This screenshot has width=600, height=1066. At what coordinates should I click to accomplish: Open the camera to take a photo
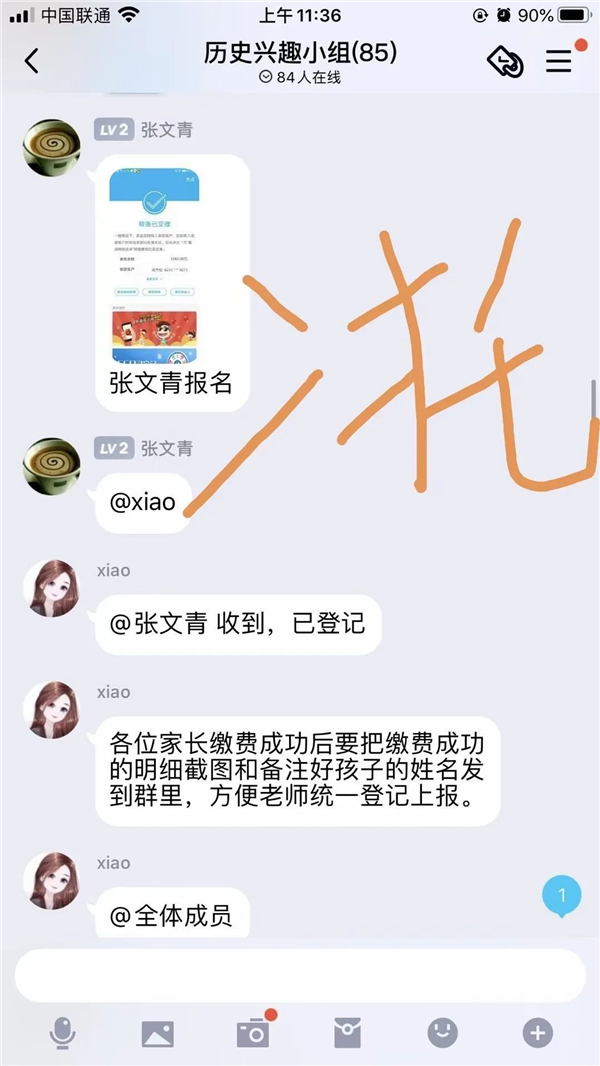coord(252,1034)
